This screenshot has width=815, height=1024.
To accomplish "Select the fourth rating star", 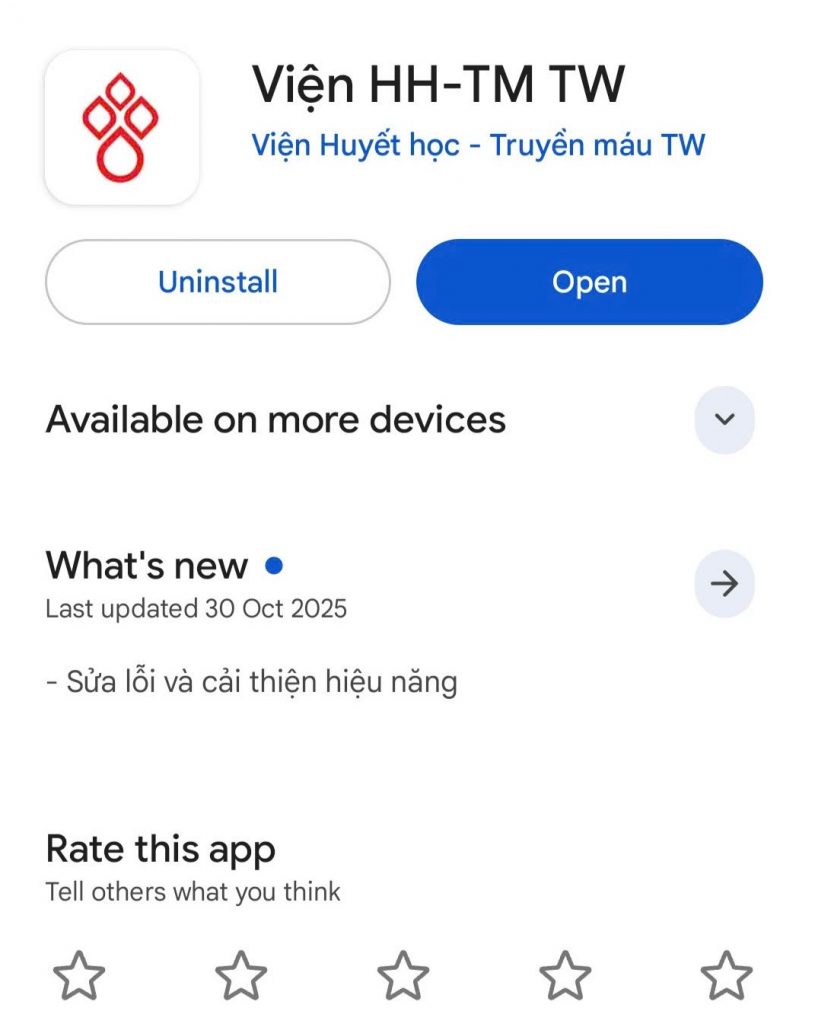I will tap(565, 975).
